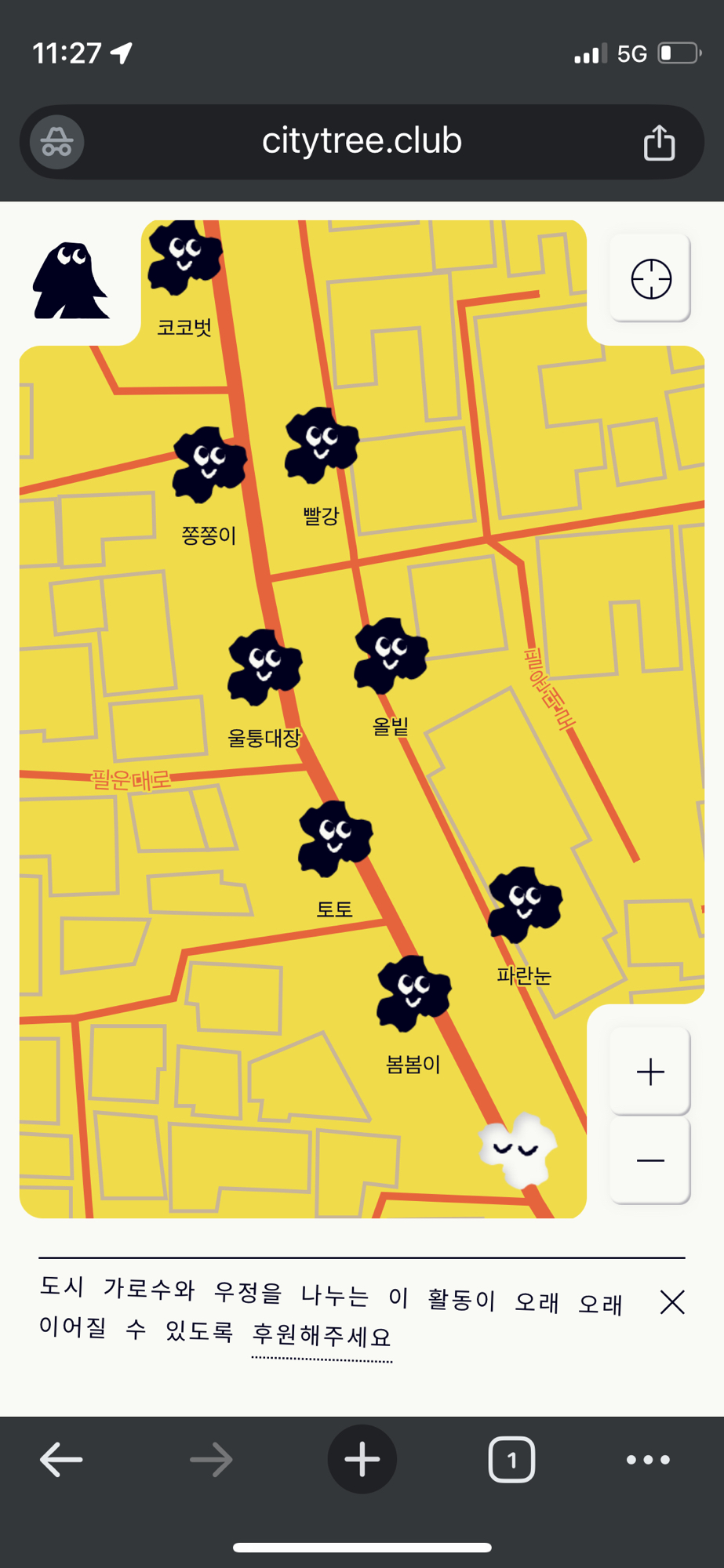Dismiss the donation banner
This screenshot has height=1568, width=724.
click(672, 1302)
